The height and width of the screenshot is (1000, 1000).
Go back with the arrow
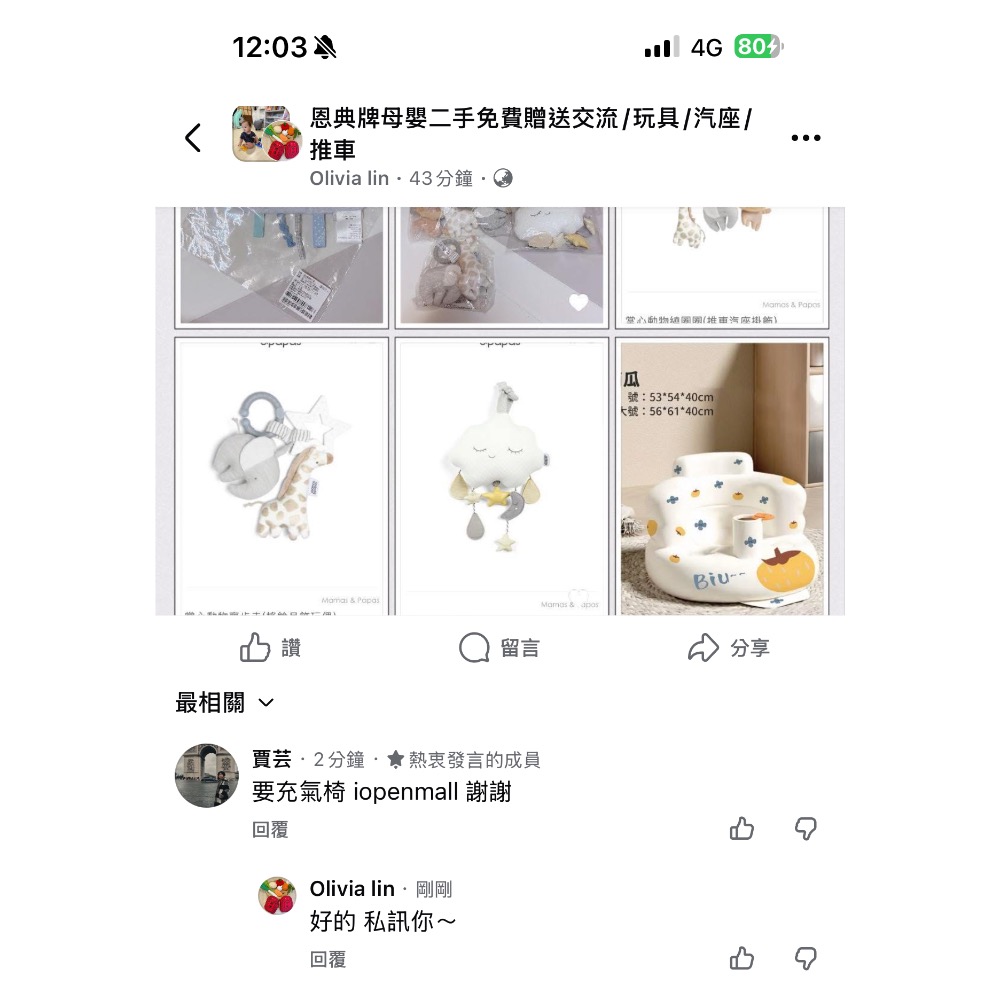[193, 138]
